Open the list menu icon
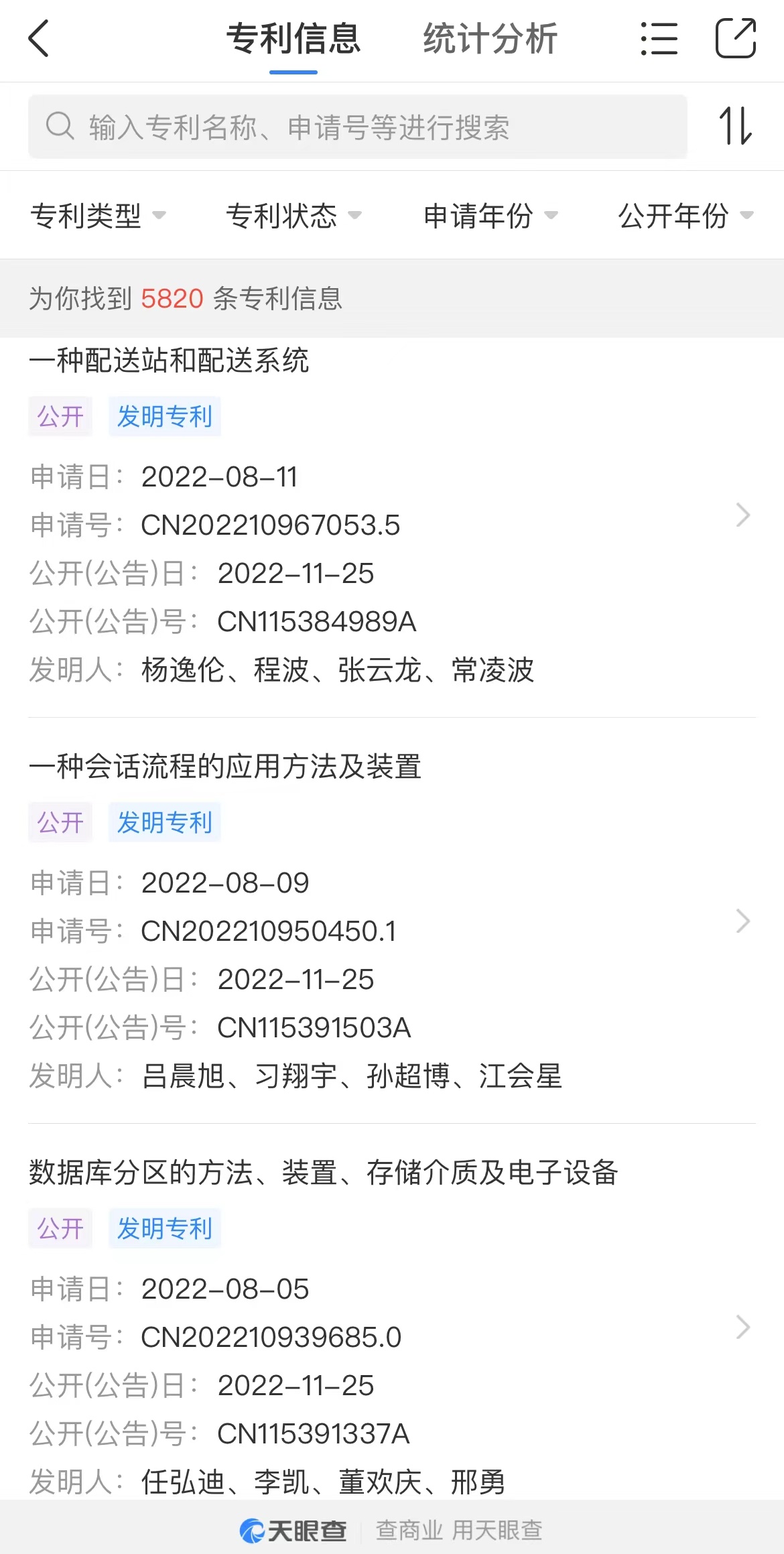Screen dimensions: 784x1554 659,39
